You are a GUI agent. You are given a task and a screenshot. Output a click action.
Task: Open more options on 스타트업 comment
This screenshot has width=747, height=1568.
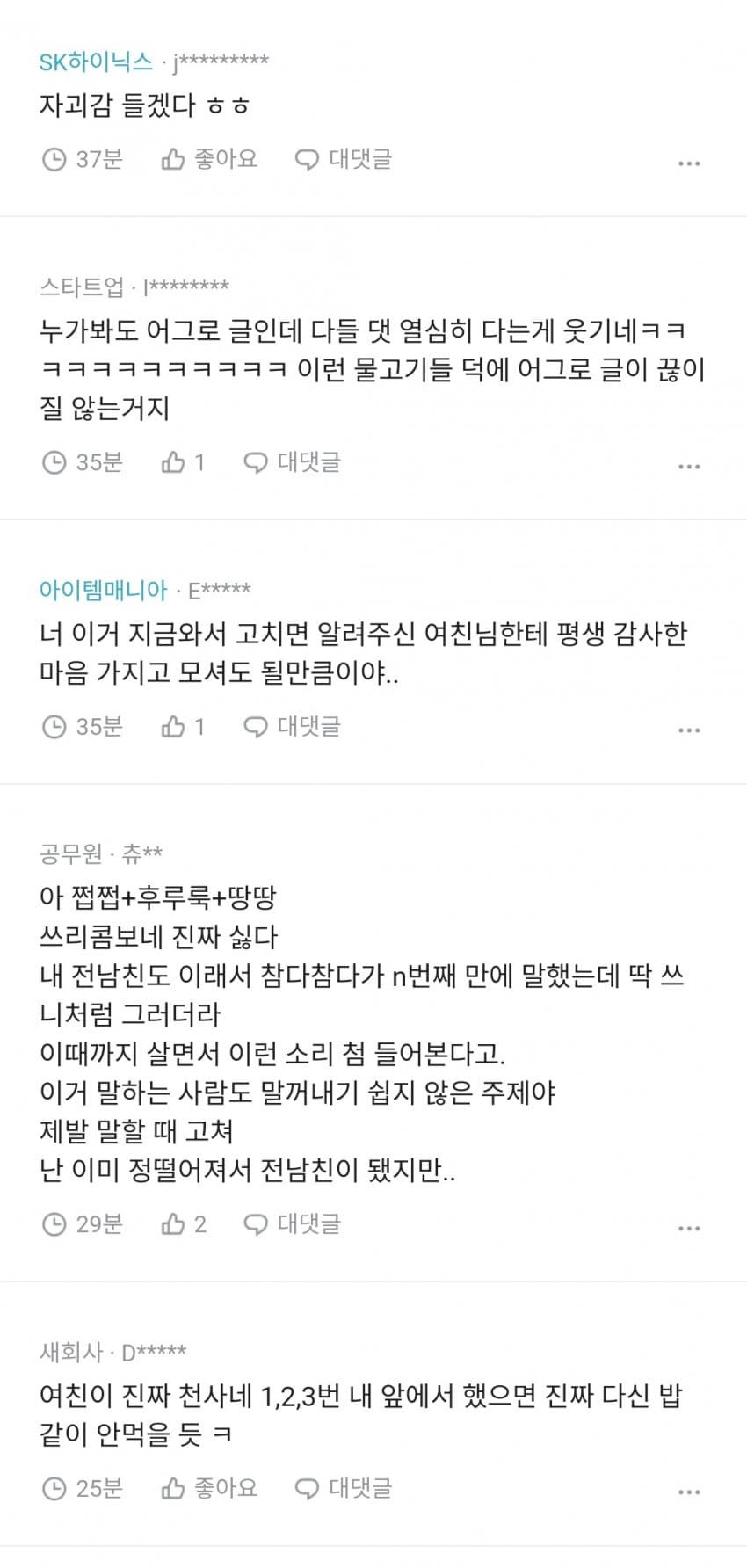[689, 467]
